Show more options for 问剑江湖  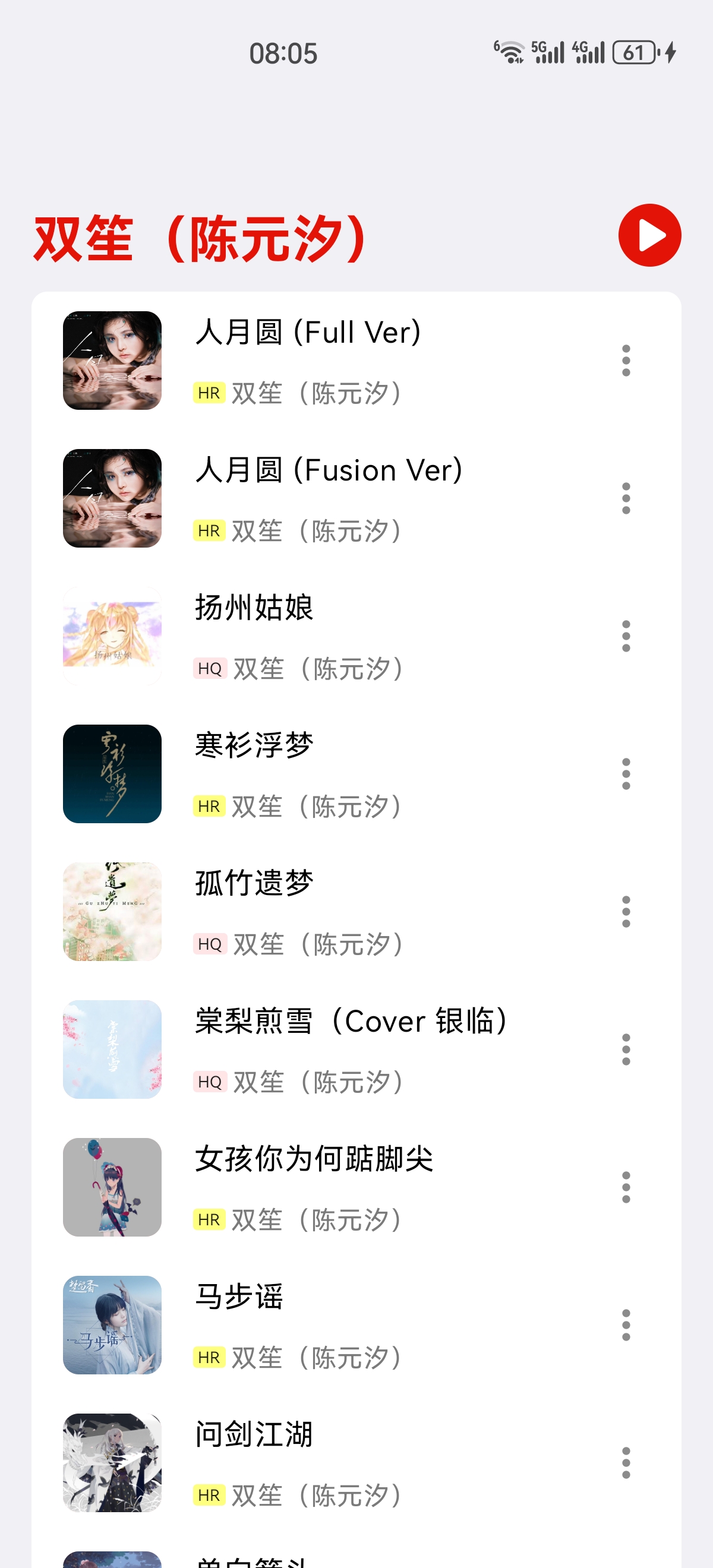pyautogui.click(x=625, y=1462)
